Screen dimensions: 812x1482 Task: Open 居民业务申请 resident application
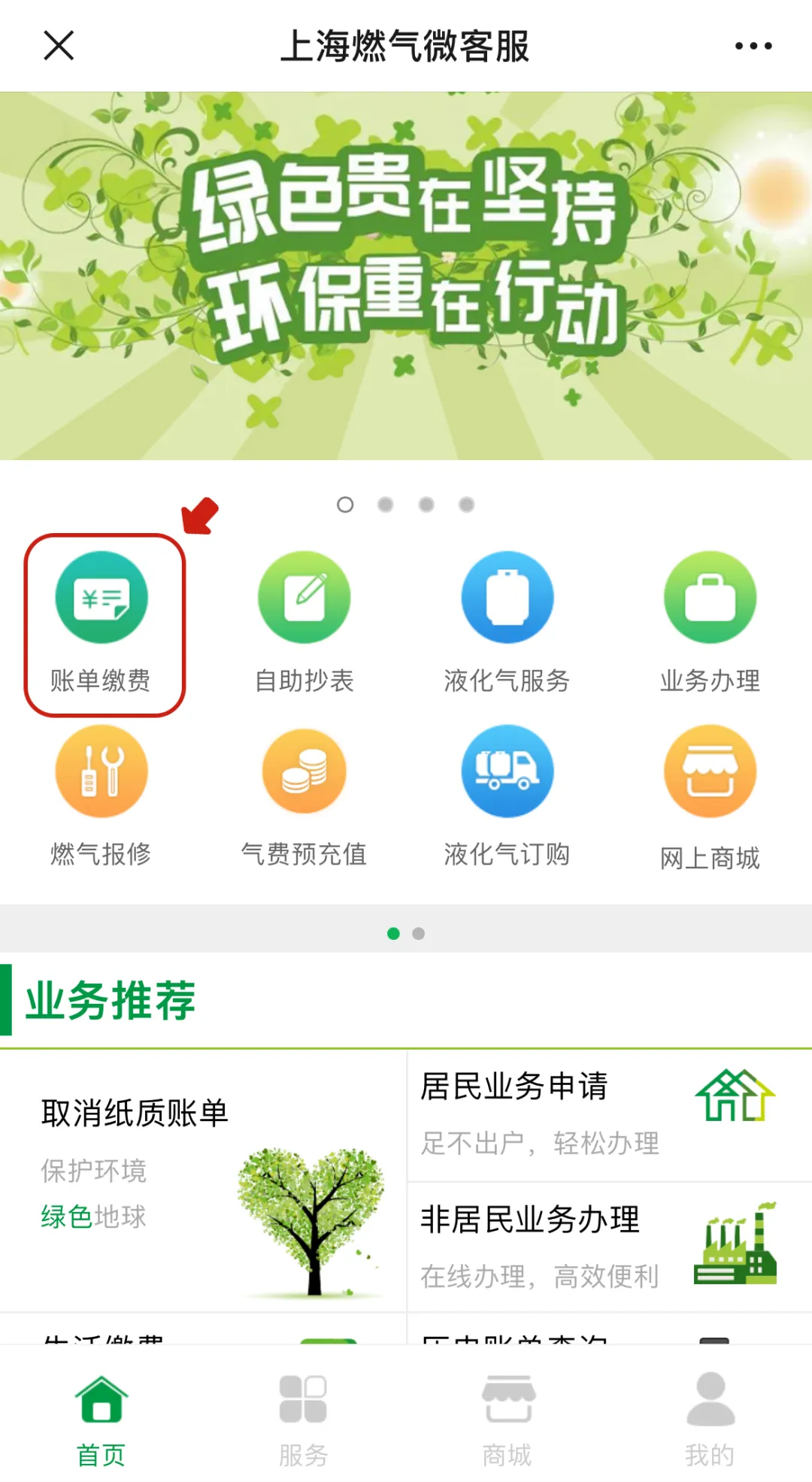click(x=609, y=1115)
